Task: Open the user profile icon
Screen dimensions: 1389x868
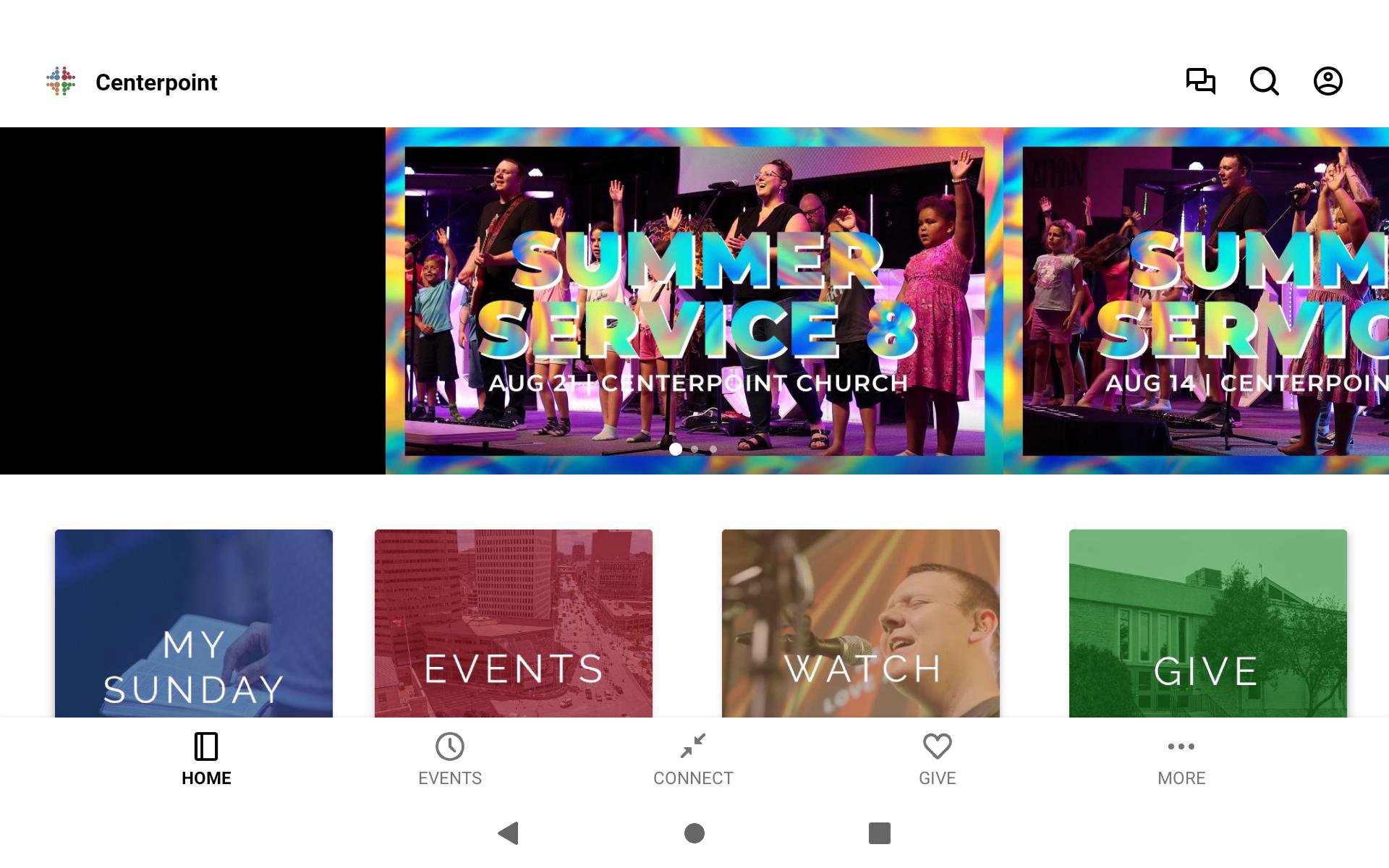Action: (x=1328, y=81)
